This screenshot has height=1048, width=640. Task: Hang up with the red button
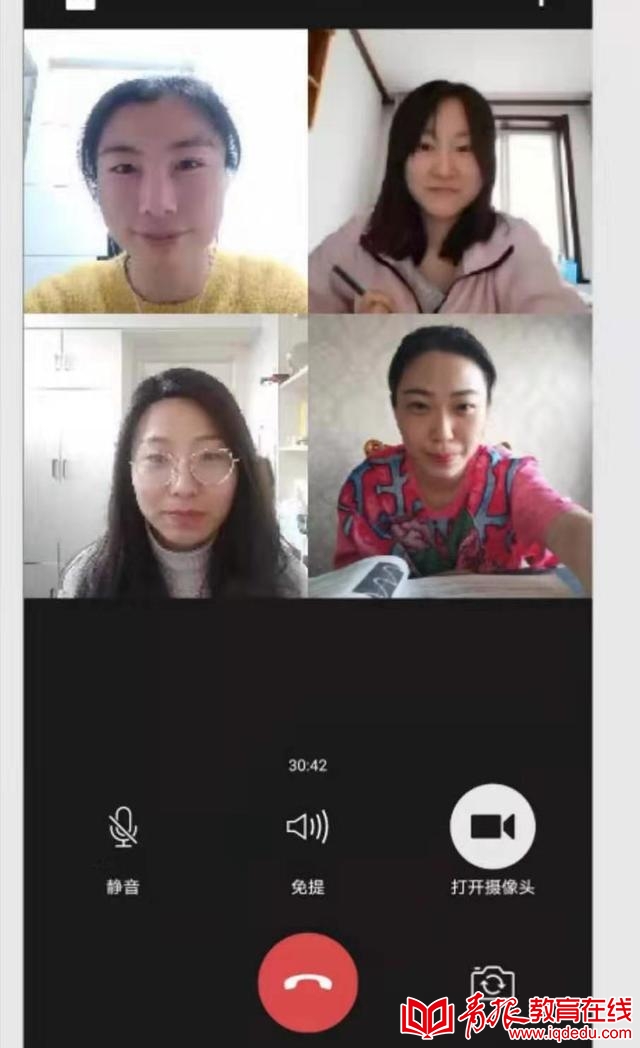[x=307, y=982]
